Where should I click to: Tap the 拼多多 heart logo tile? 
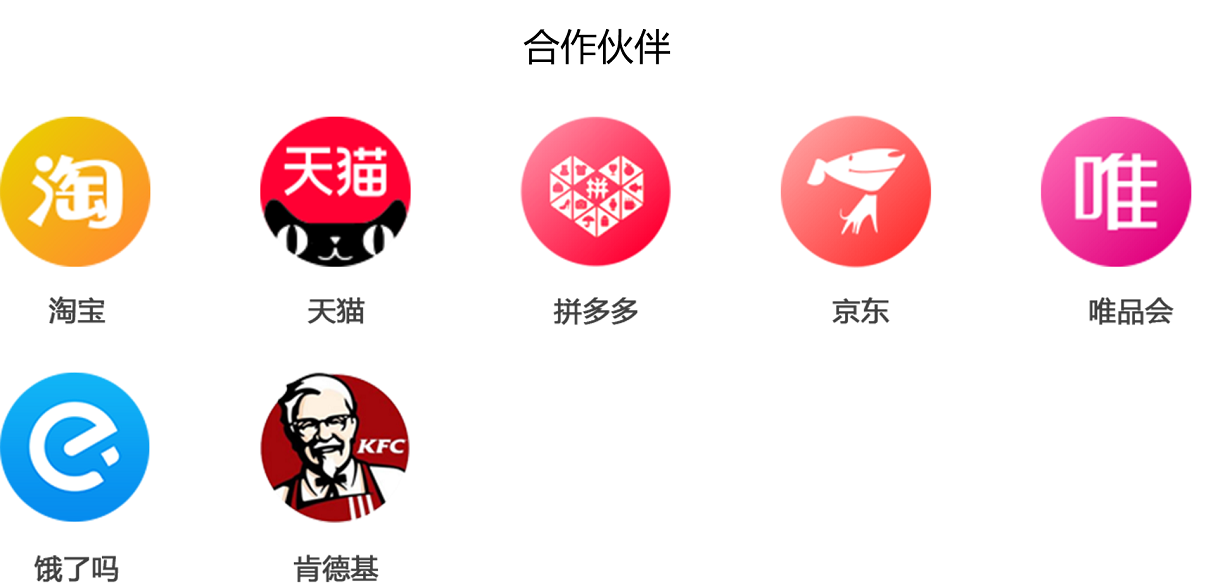tap(596, 192)
